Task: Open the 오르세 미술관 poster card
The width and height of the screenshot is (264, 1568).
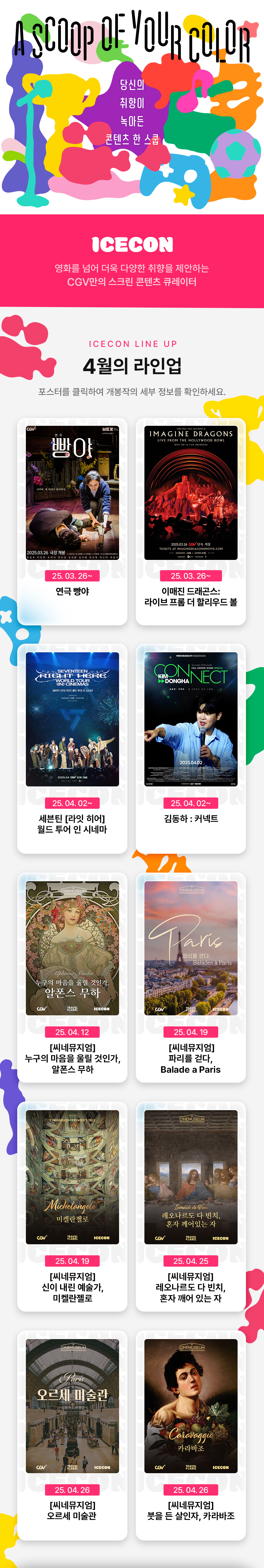Action: point(72,1406)
